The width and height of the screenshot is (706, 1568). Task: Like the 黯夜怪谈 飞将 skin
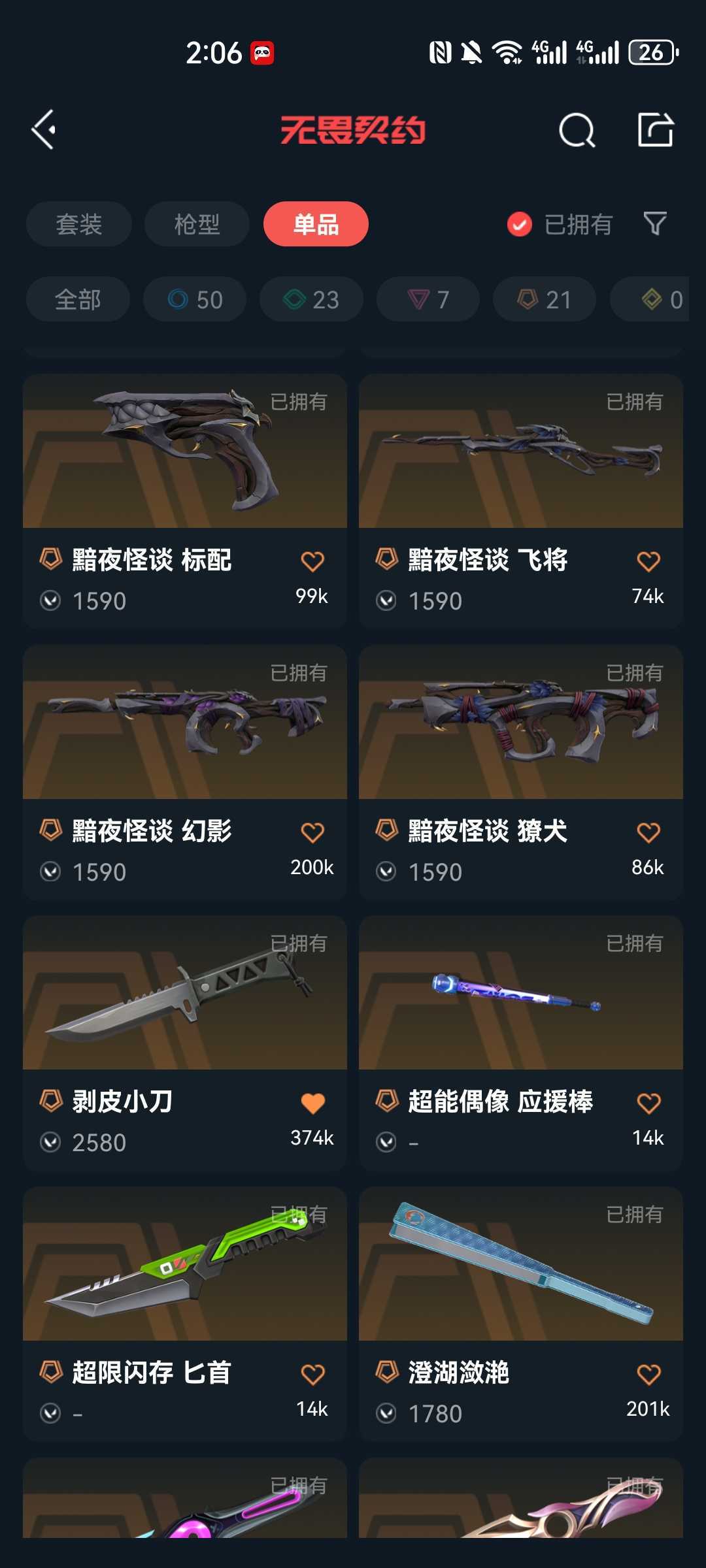tap(648, 561)
